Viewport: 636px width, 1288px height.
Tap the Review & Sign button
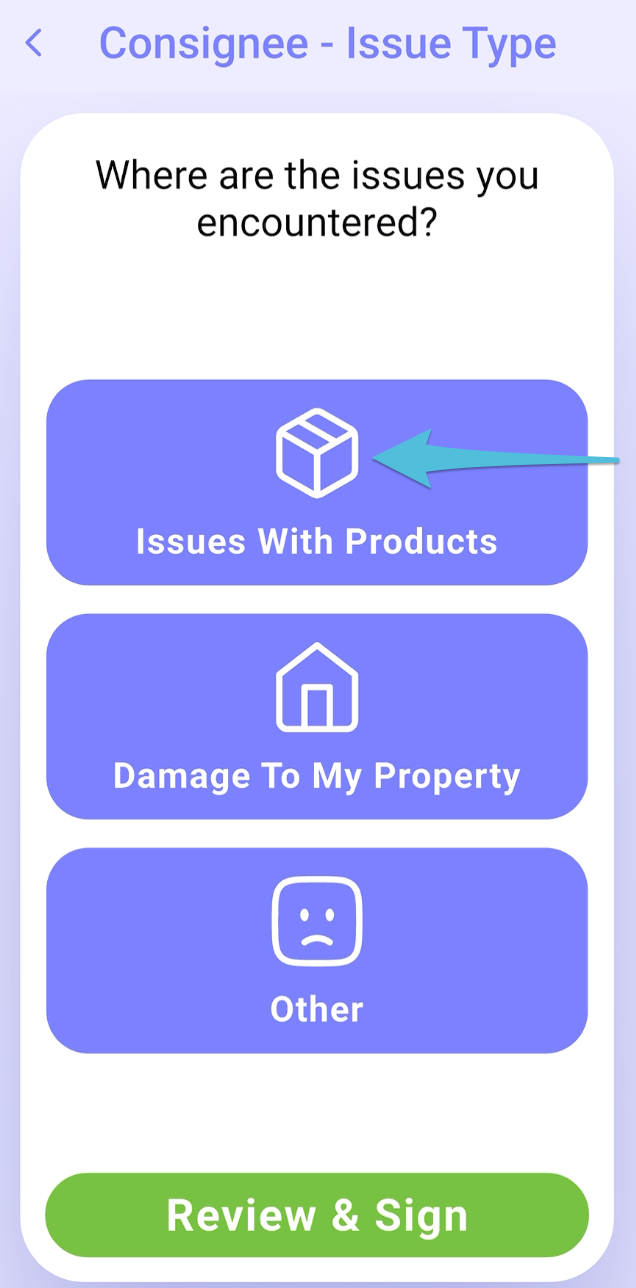(316, 1215)
